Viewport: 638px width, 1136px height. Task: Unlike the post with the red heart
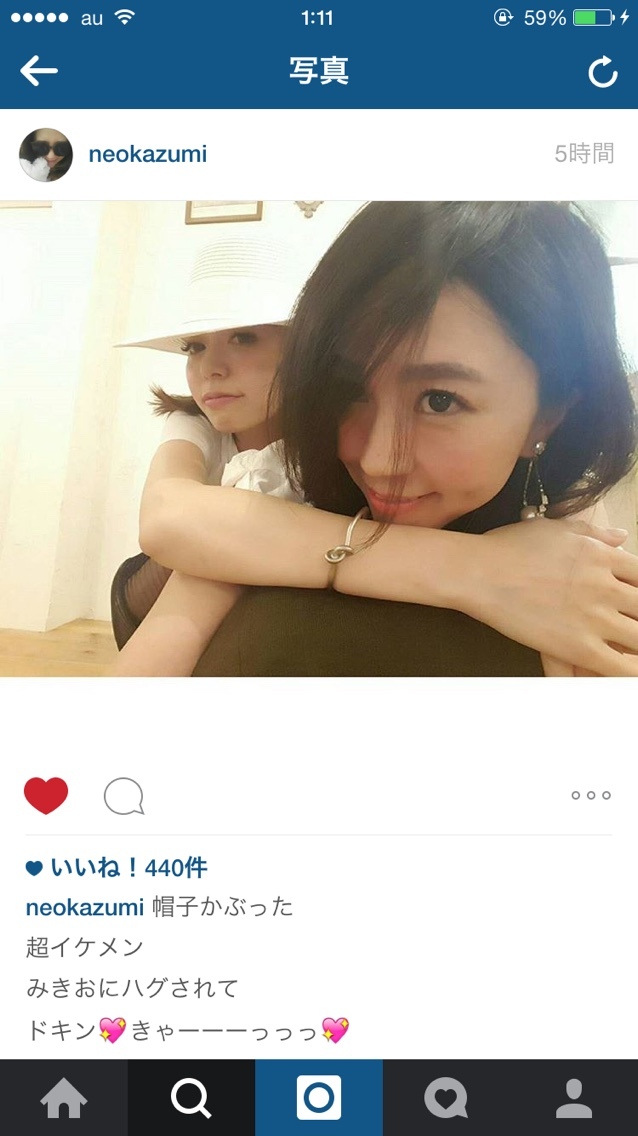(x=46, y=796)
